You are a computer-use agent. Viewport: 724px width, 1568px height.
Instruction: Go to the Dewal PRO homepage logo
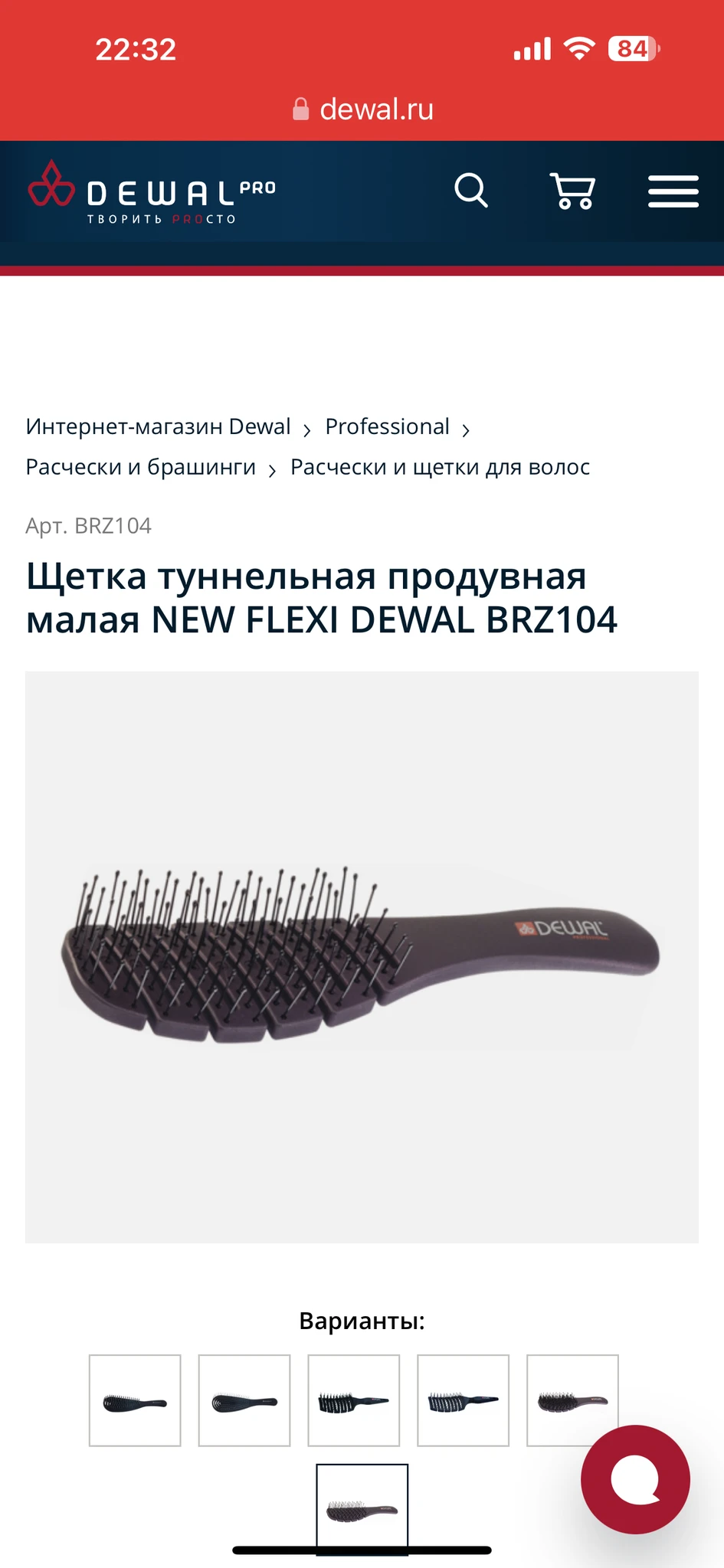pos(152,193)
